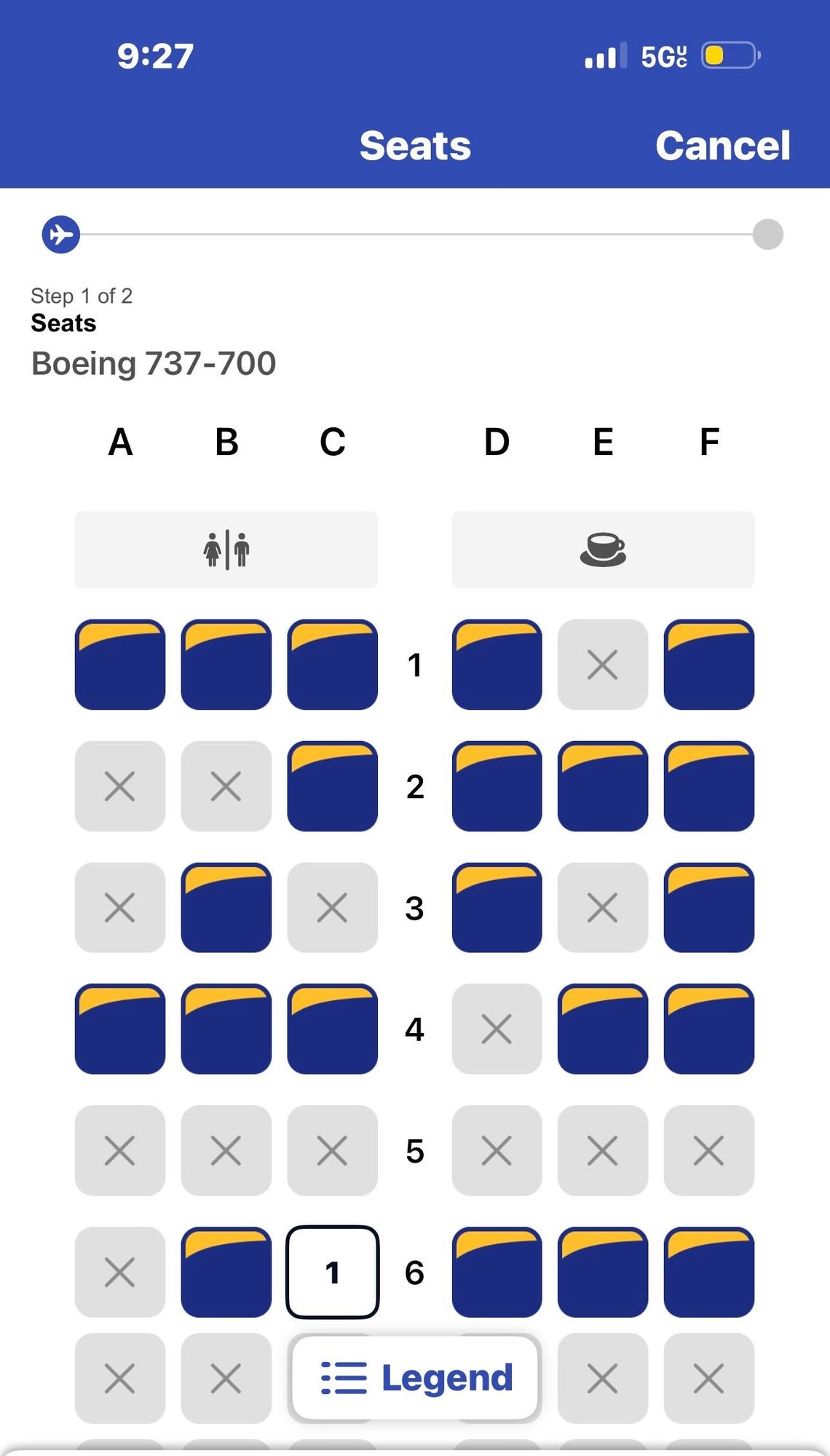Pick seat 6B
830x1456 pixels.
(226, 1272)
